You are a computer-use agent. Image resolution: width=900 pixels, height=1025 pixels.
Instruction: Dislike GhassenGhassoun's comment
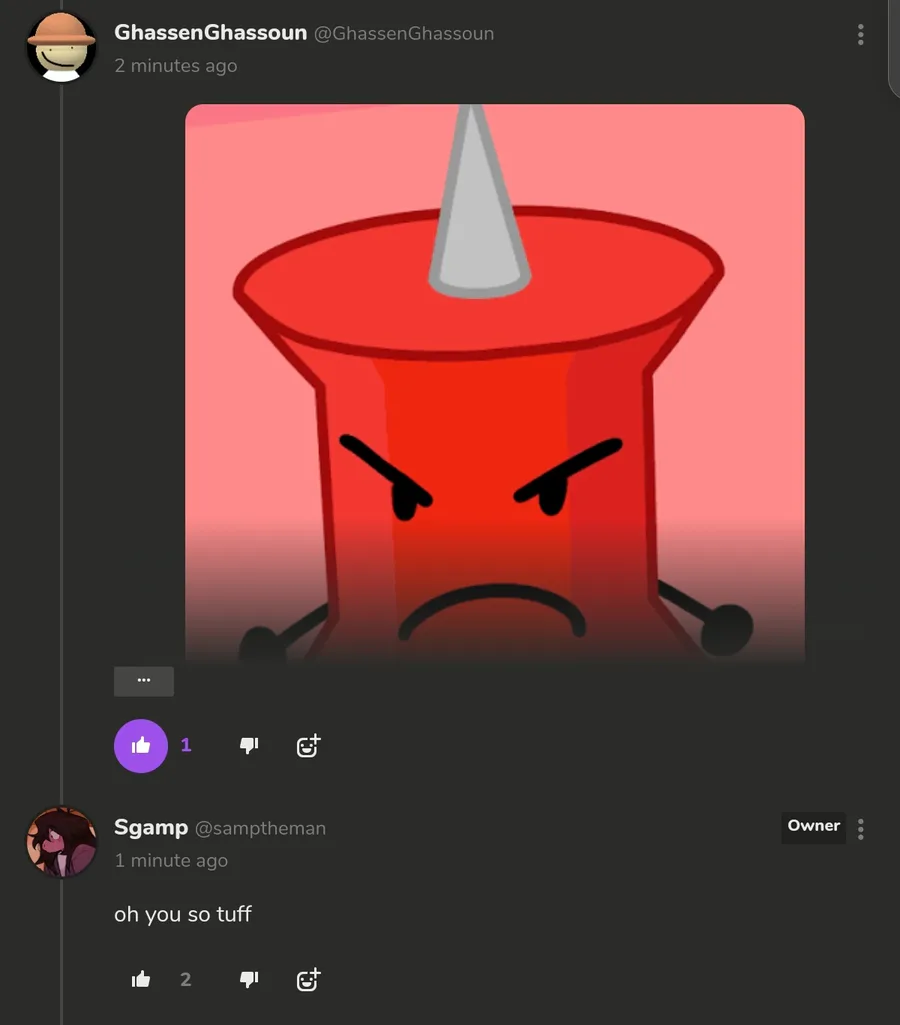coord(249,746)
